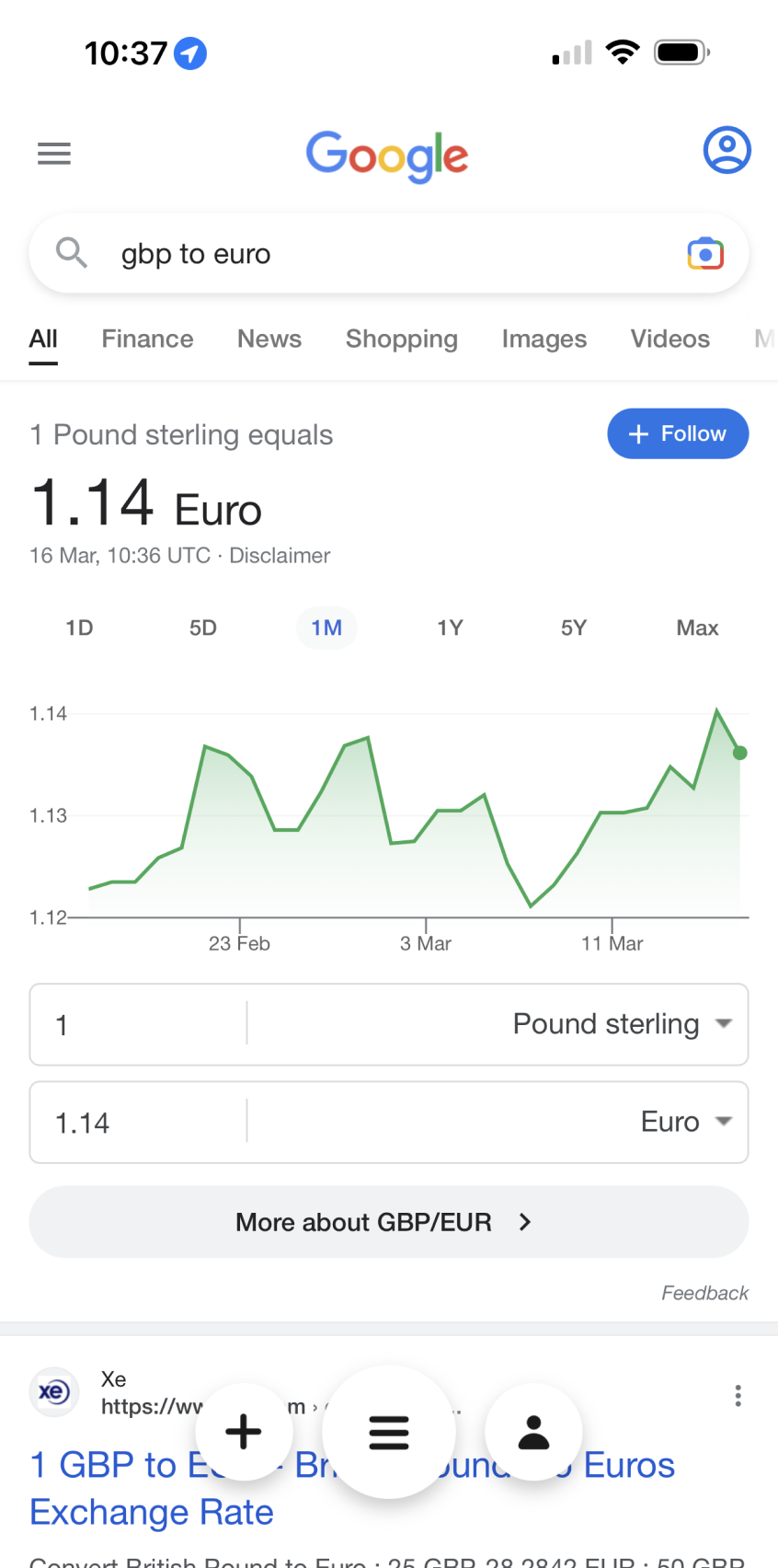Show the 1Y chart range
The height and width of the screenshot is (1568, 778).
tap(450, 628)
